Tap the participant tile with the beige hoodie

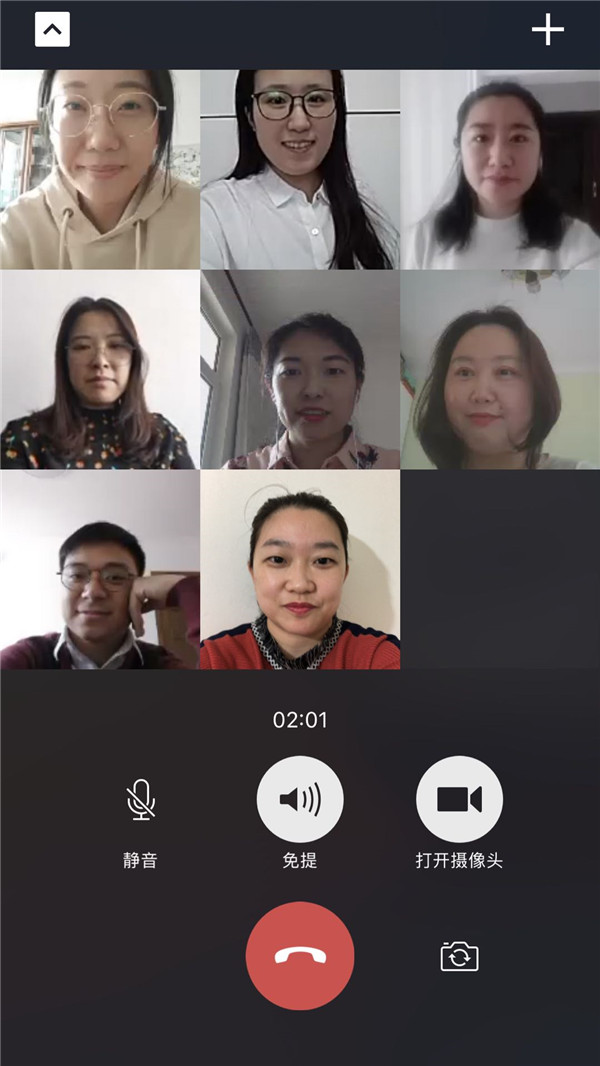tap(100, 170)
